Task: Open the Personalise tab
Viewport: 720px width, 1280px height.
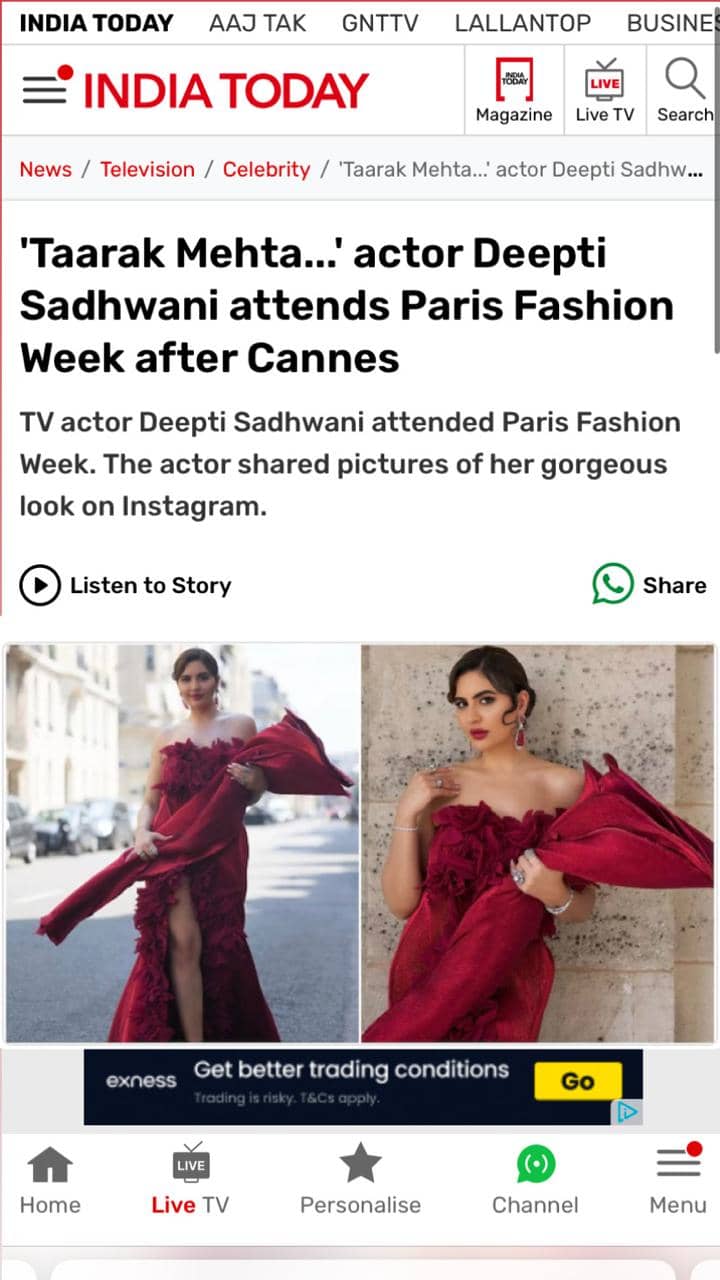Action: coord(360,1180)
